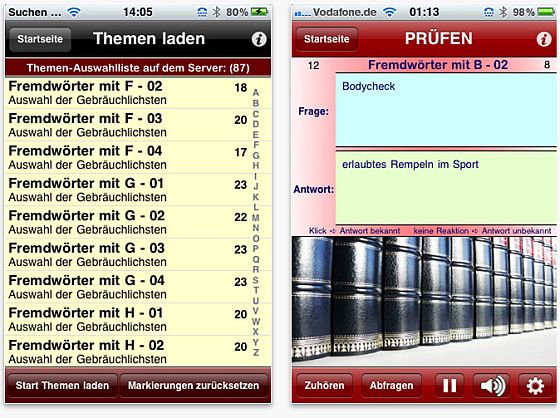560x418 pixels.
Task: Open the topic Fremdwörter mit G - 01
Action: pyautogui.click(x=128, y=190)
